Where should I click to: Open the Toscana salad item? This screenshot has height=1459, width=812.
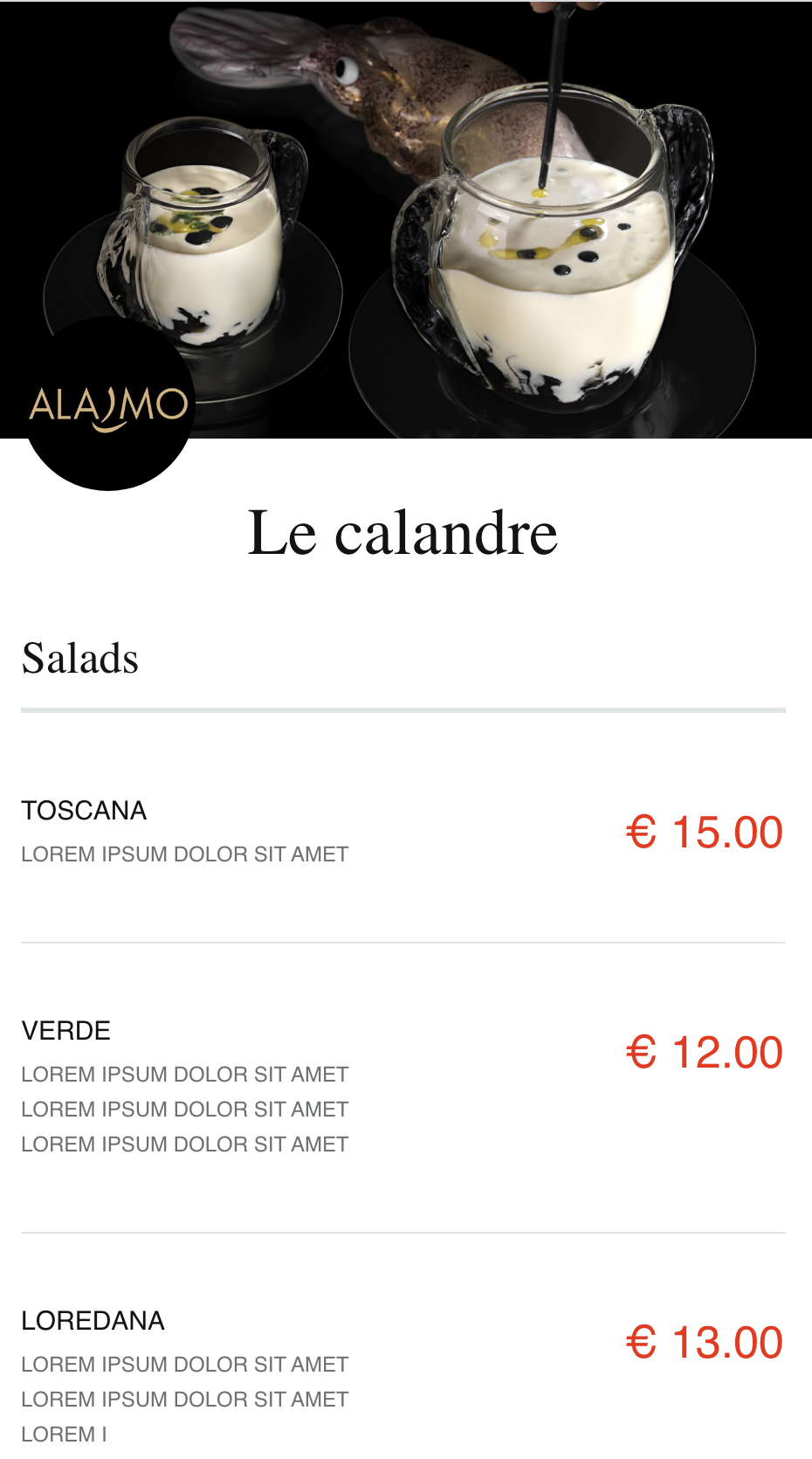pos(84,811)
